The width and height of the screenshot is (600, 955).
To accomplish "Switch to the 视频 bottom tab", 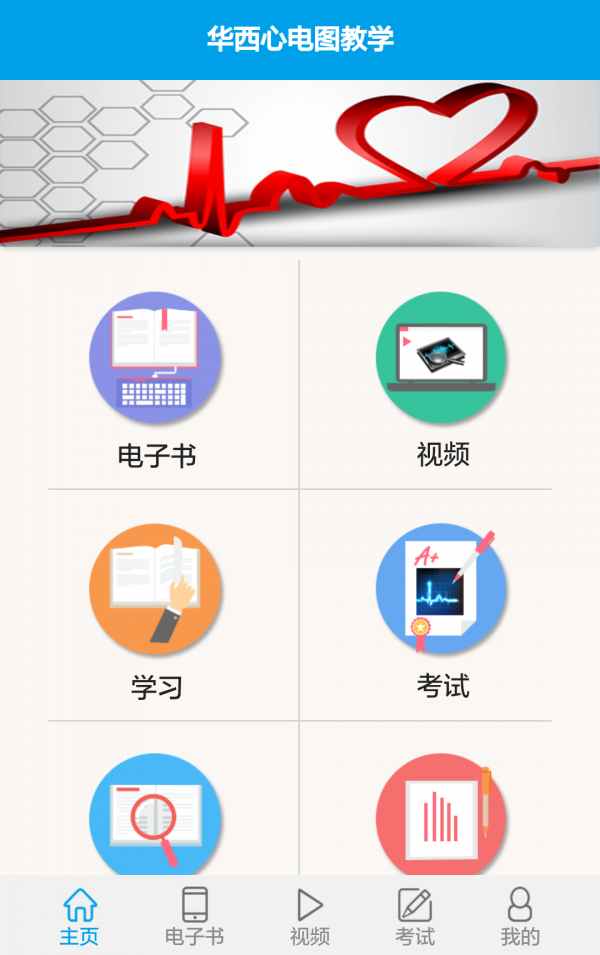I will pyautogui.click(x=310, y=916).
